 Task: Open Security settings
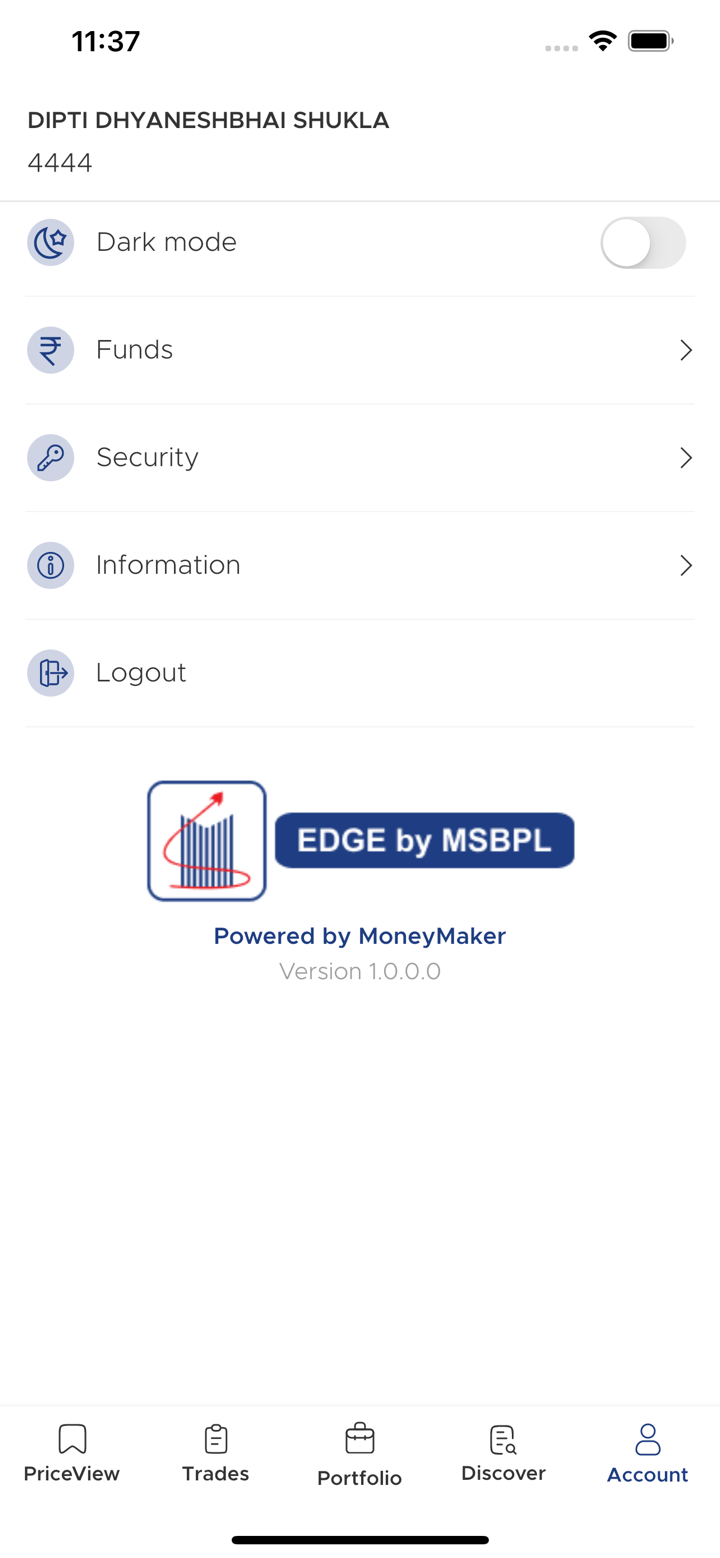[x=360, y=458]
